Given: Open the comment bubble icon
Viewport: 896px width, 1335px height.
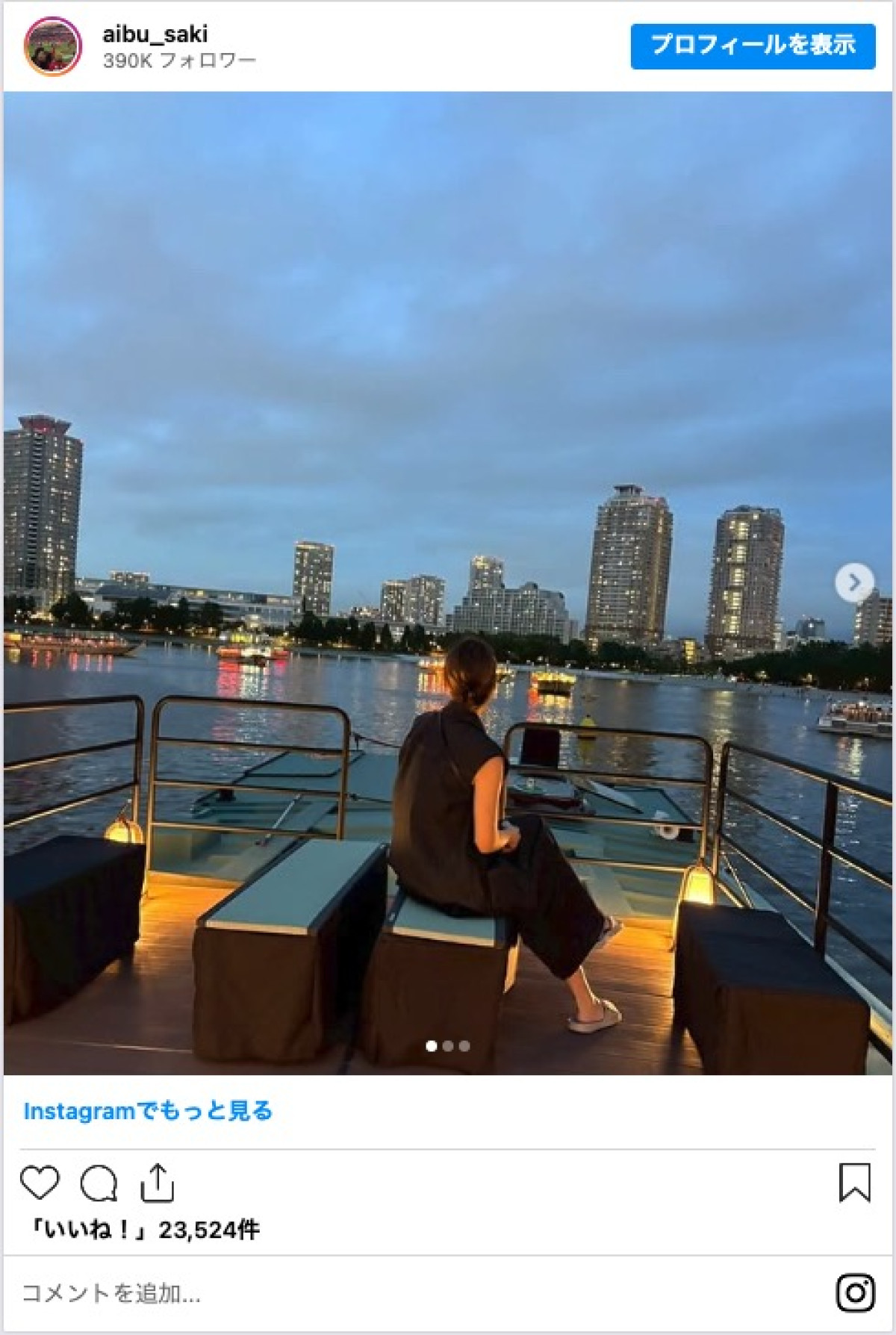Looking at the screenshot, I should point(99,1183).
